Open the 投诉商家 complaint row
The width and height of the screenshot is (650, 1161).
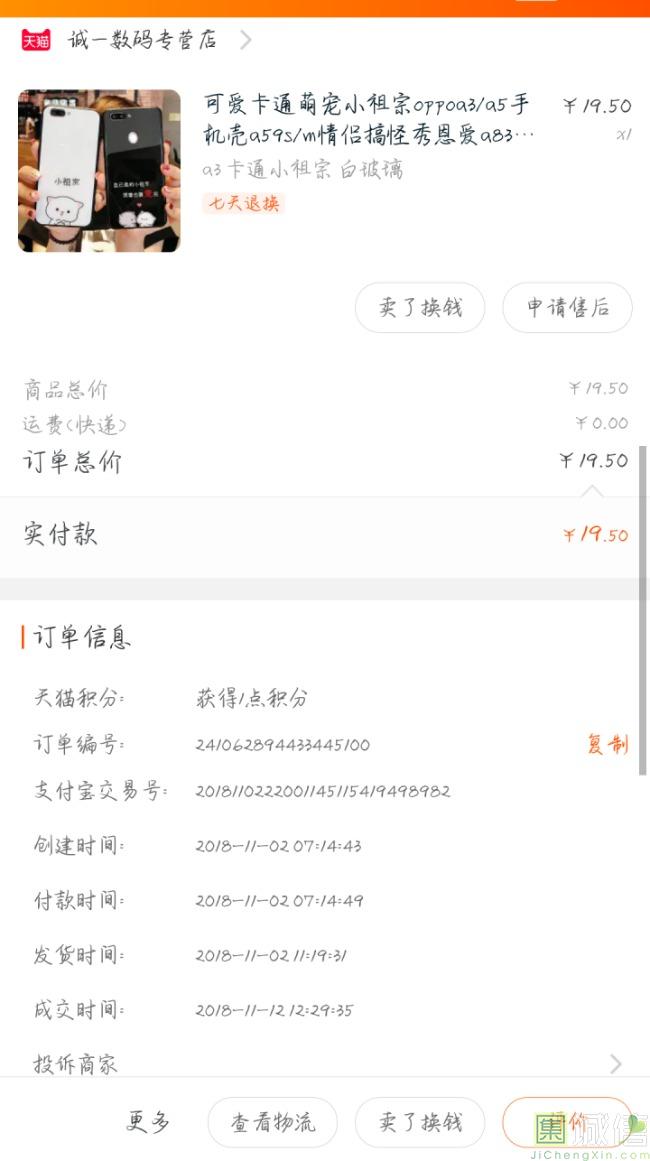[x=325, y=1063]
